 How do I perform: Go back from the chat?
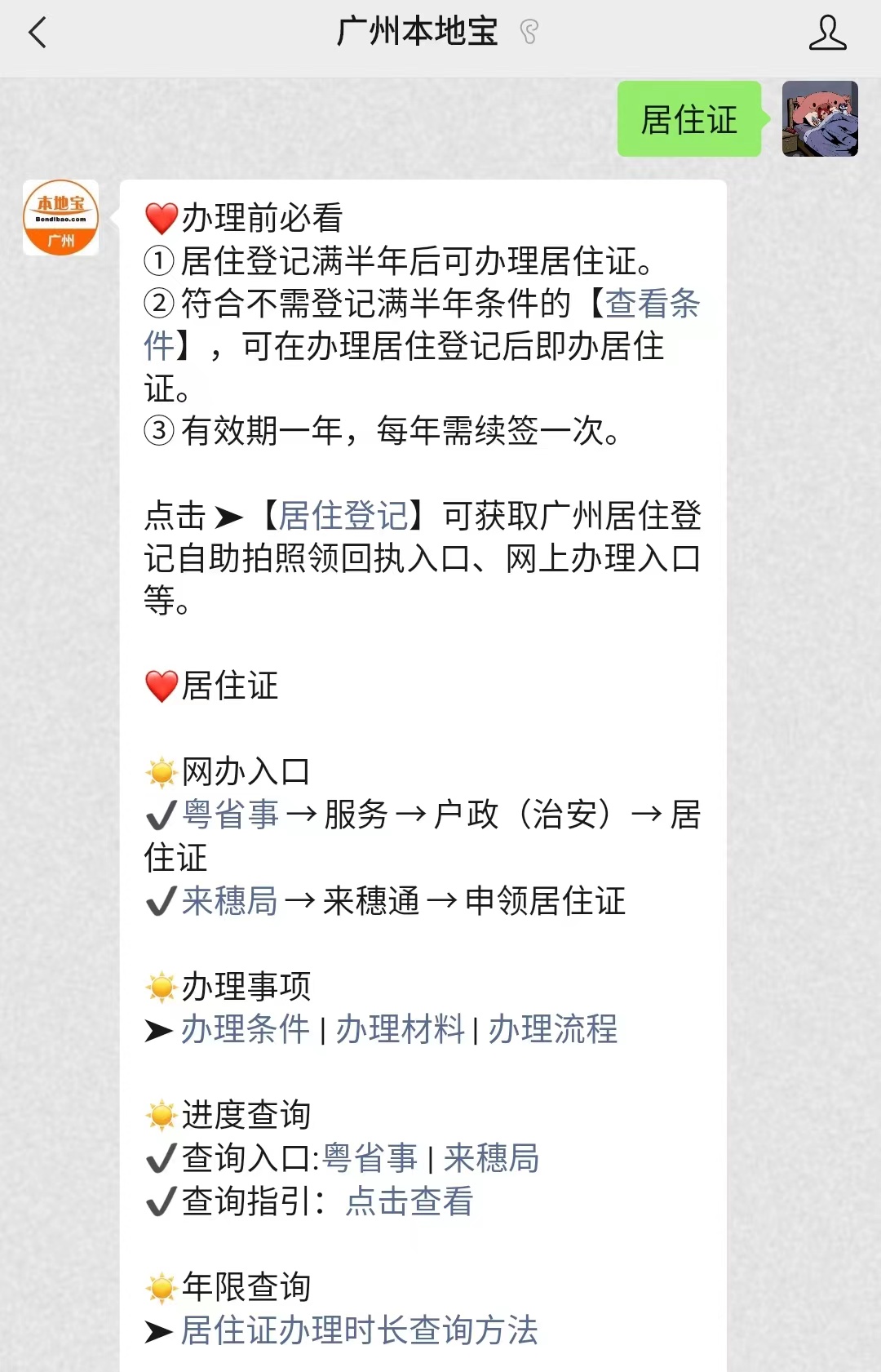pyautogui.click(x=38, y=33)
